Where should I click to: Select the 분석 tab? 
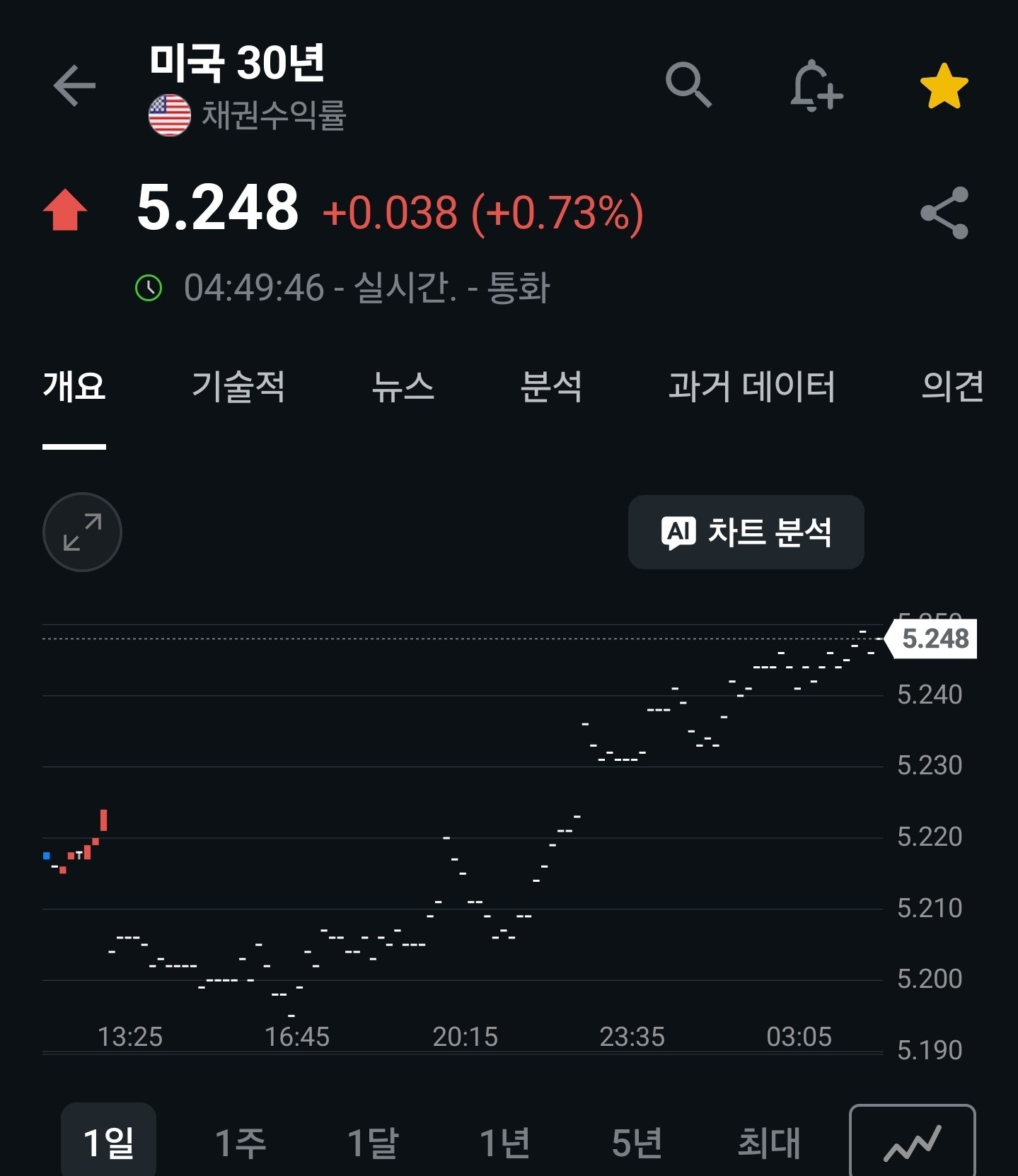coord(551,387)
